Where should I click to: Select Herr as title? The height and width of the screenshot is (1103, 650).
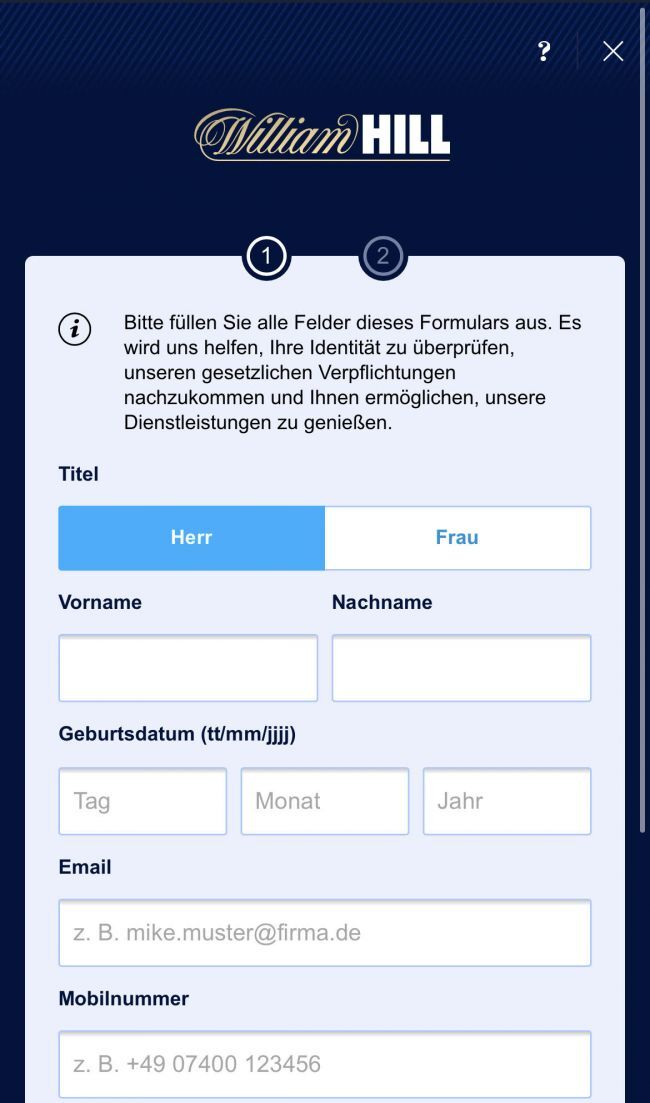192,538
